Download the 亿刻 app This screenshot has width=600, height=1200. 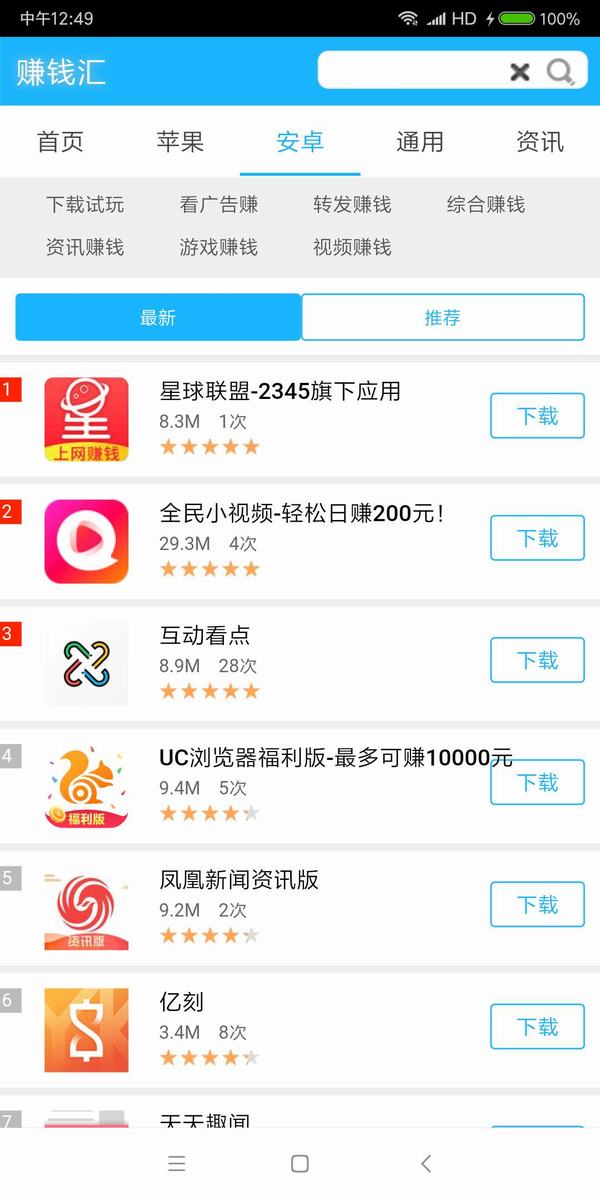pyautogui.click(x=537, y=1026)
